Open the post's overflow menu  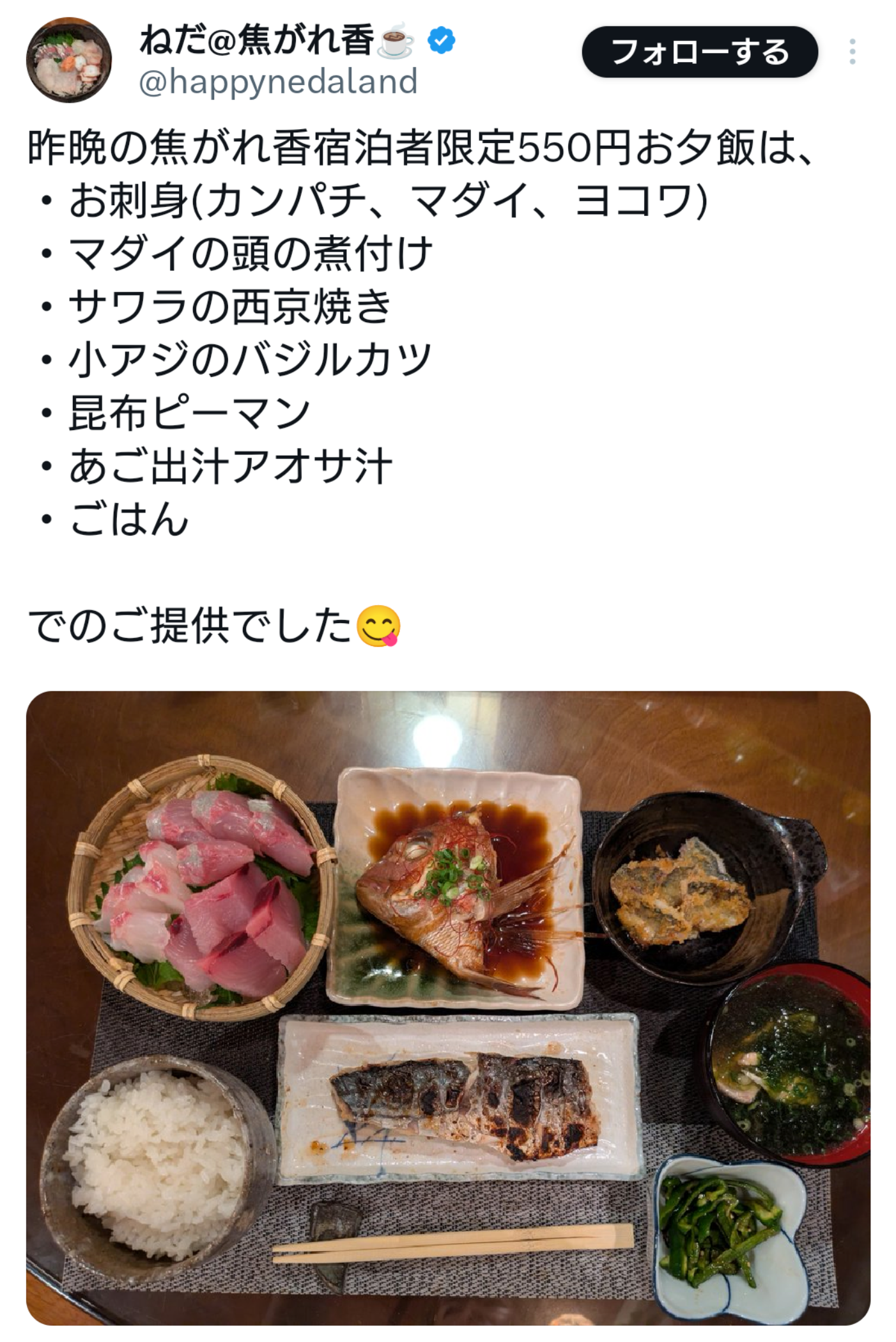(852, 52)
